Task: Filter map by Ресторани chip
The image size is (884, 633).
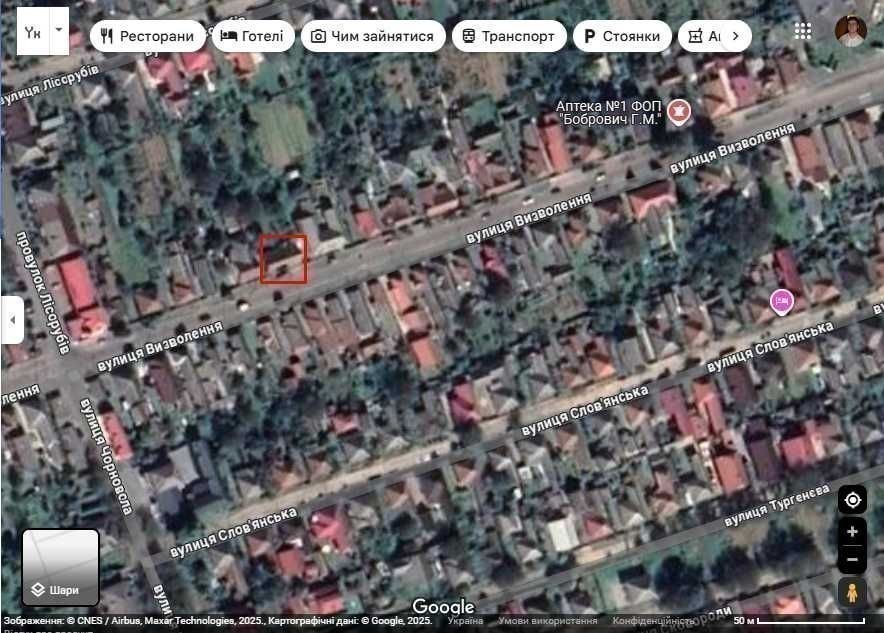Action: click(x=147, y=36)
